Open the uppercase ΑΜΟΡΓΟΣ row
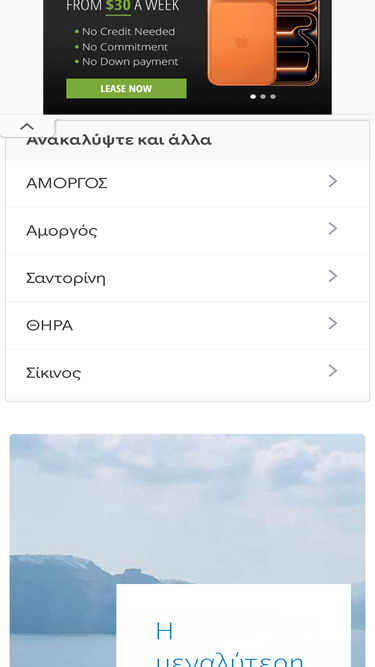 pyautogui.click(x=188, y=183)
